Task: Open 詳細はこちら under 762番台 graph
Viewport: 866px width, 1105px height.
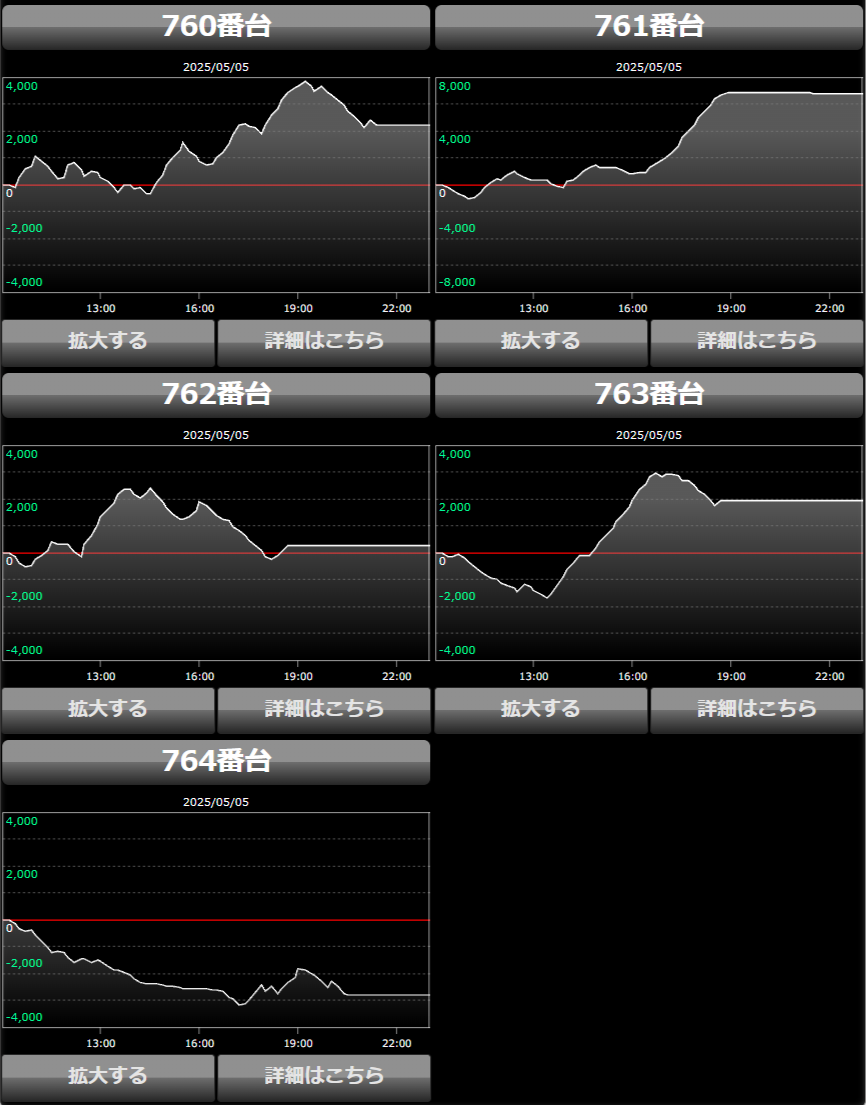Action: (x=324, y=710)
